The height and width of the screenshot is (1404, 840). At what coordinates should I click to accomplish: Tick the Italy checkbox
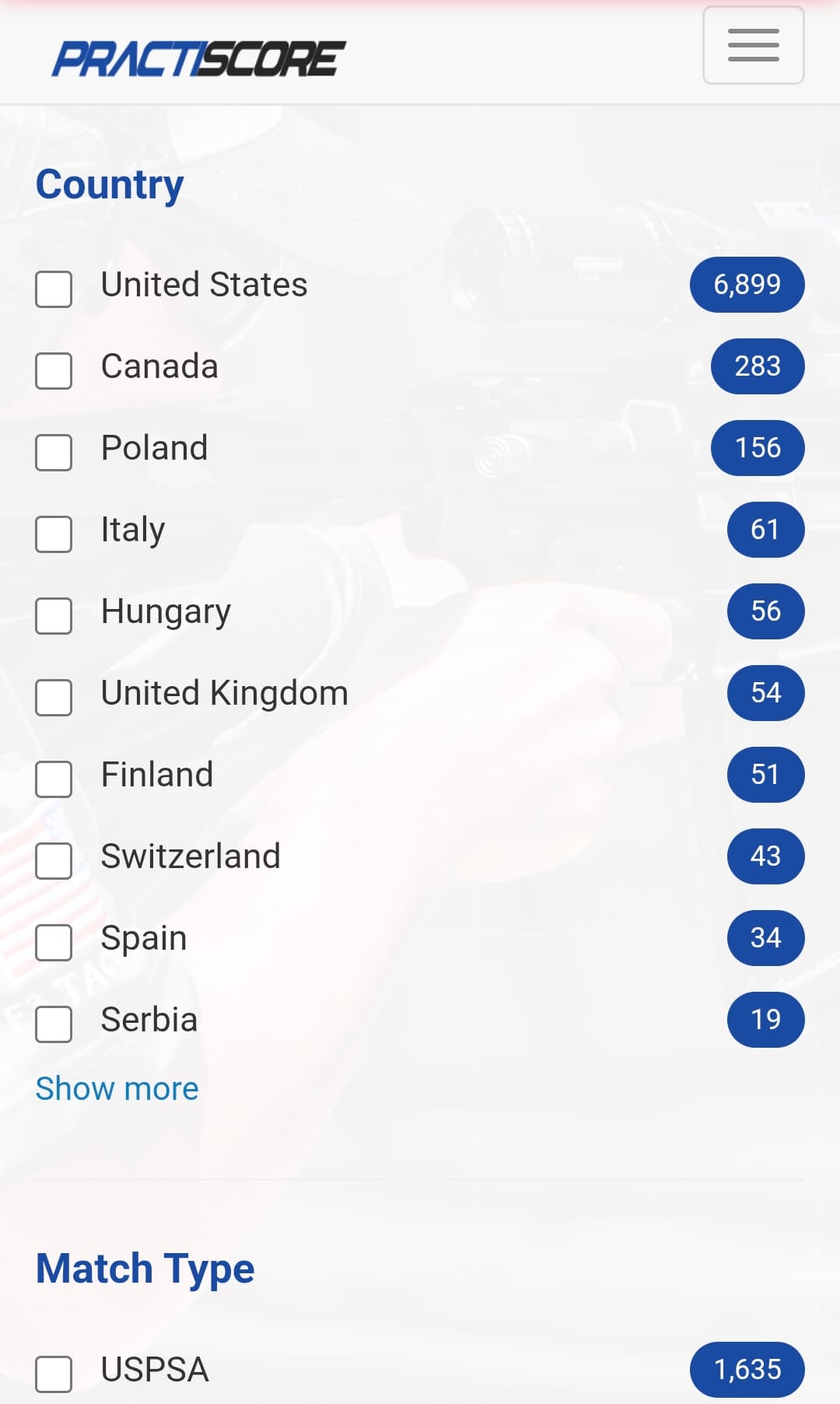(54, 534)
